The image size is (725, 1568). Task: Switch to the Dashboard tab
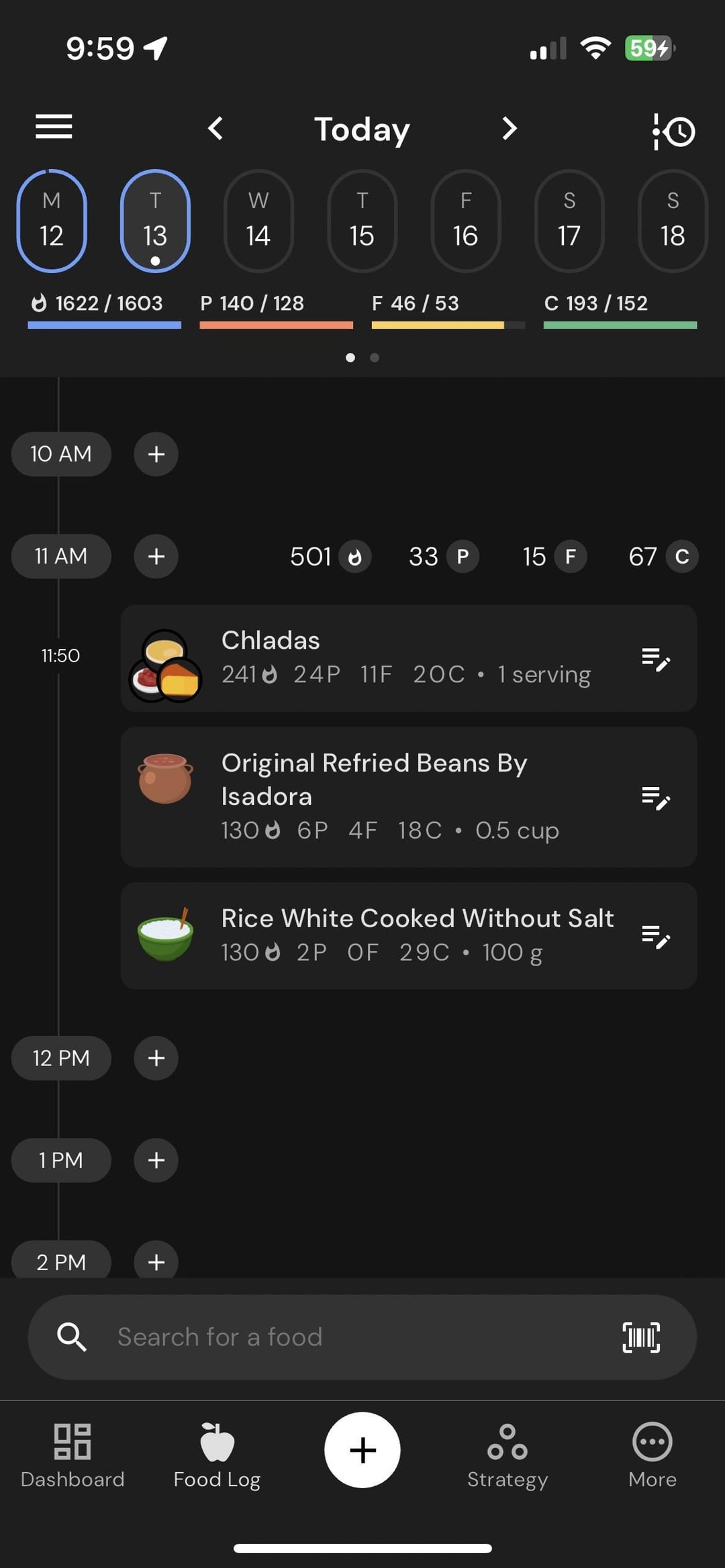coord(72,1455)
